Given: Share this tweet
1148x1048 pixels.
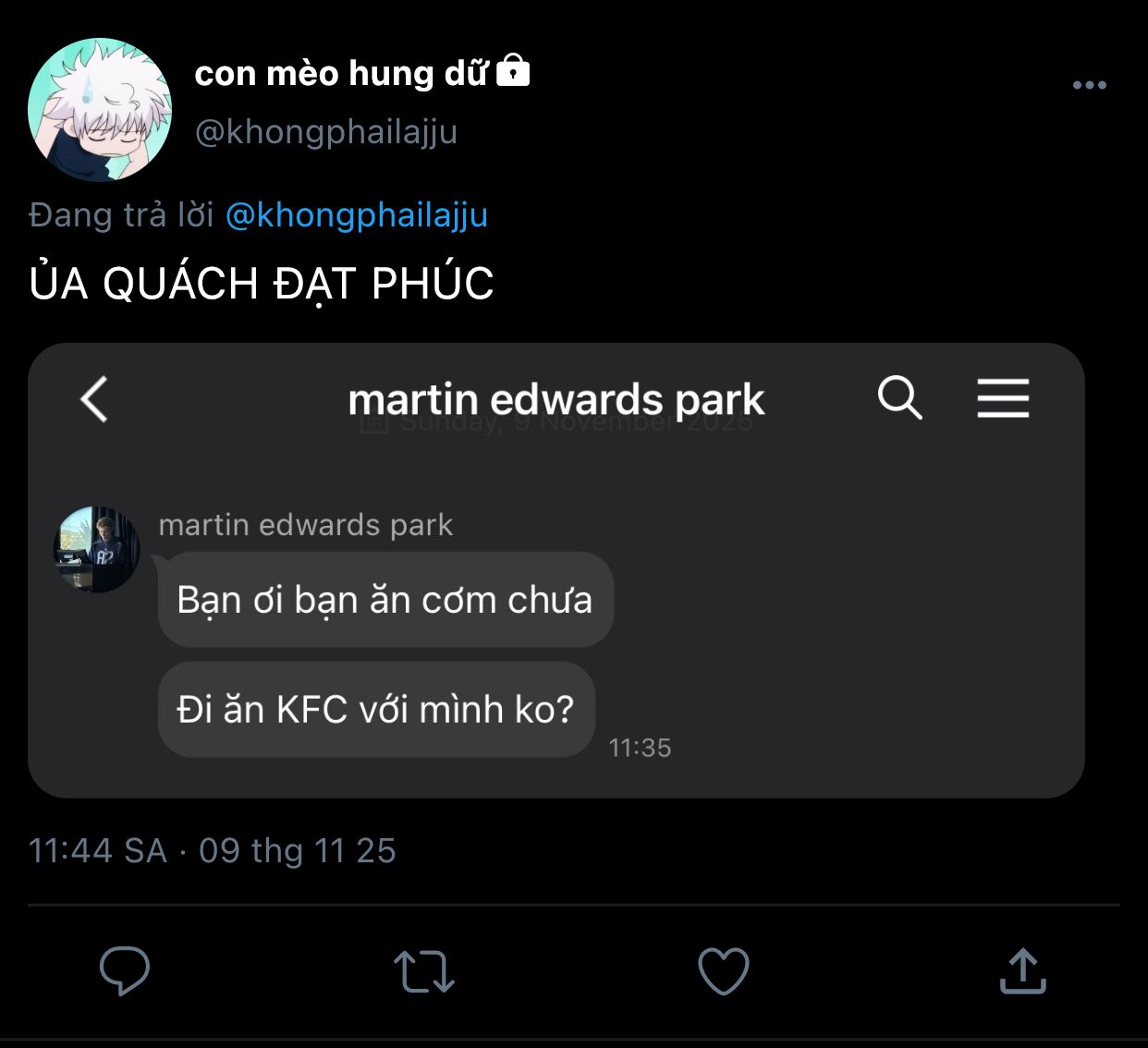Looking at the screenshot, I should point(1022,970).
